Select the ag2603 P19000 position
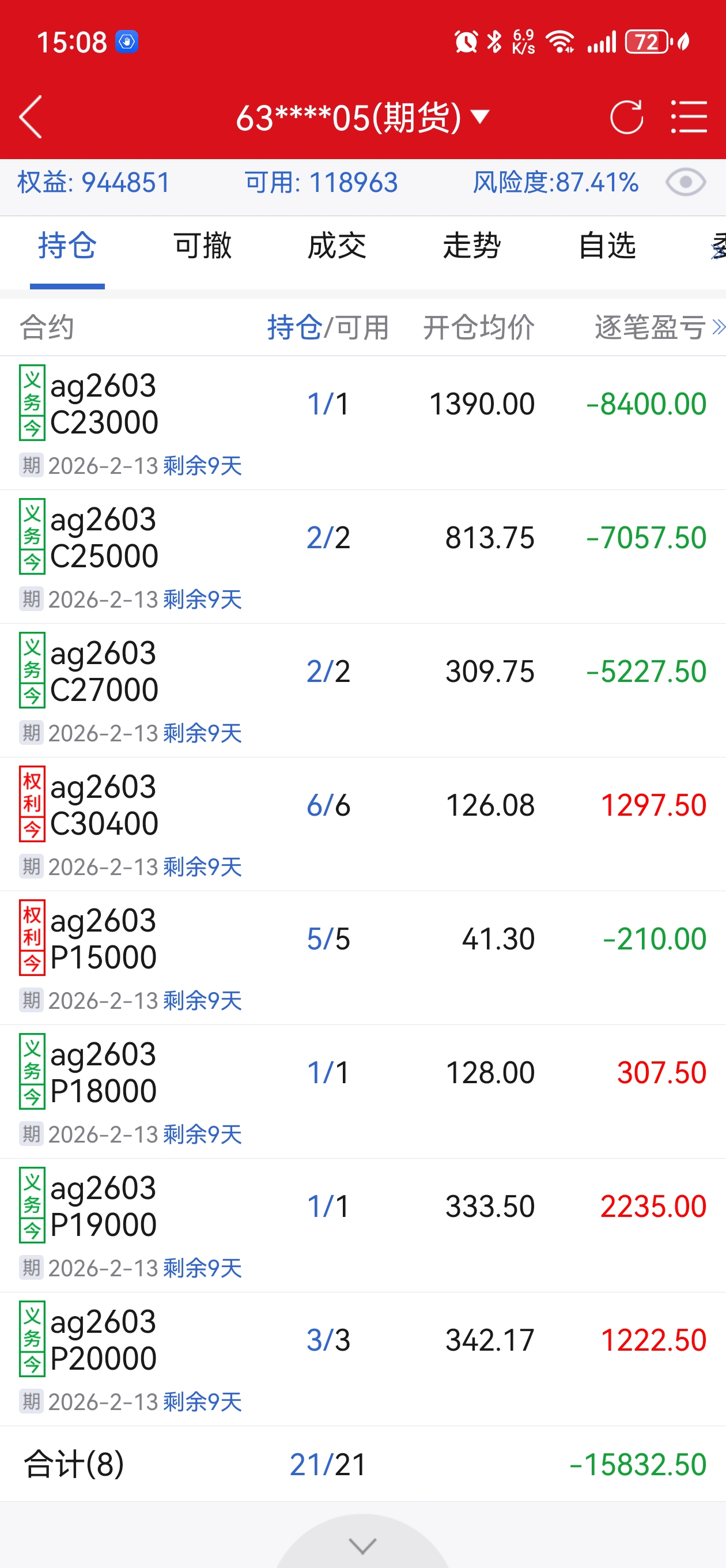Image resolution: width=726 pixels, height=1568 pixels. (362, 1226)
